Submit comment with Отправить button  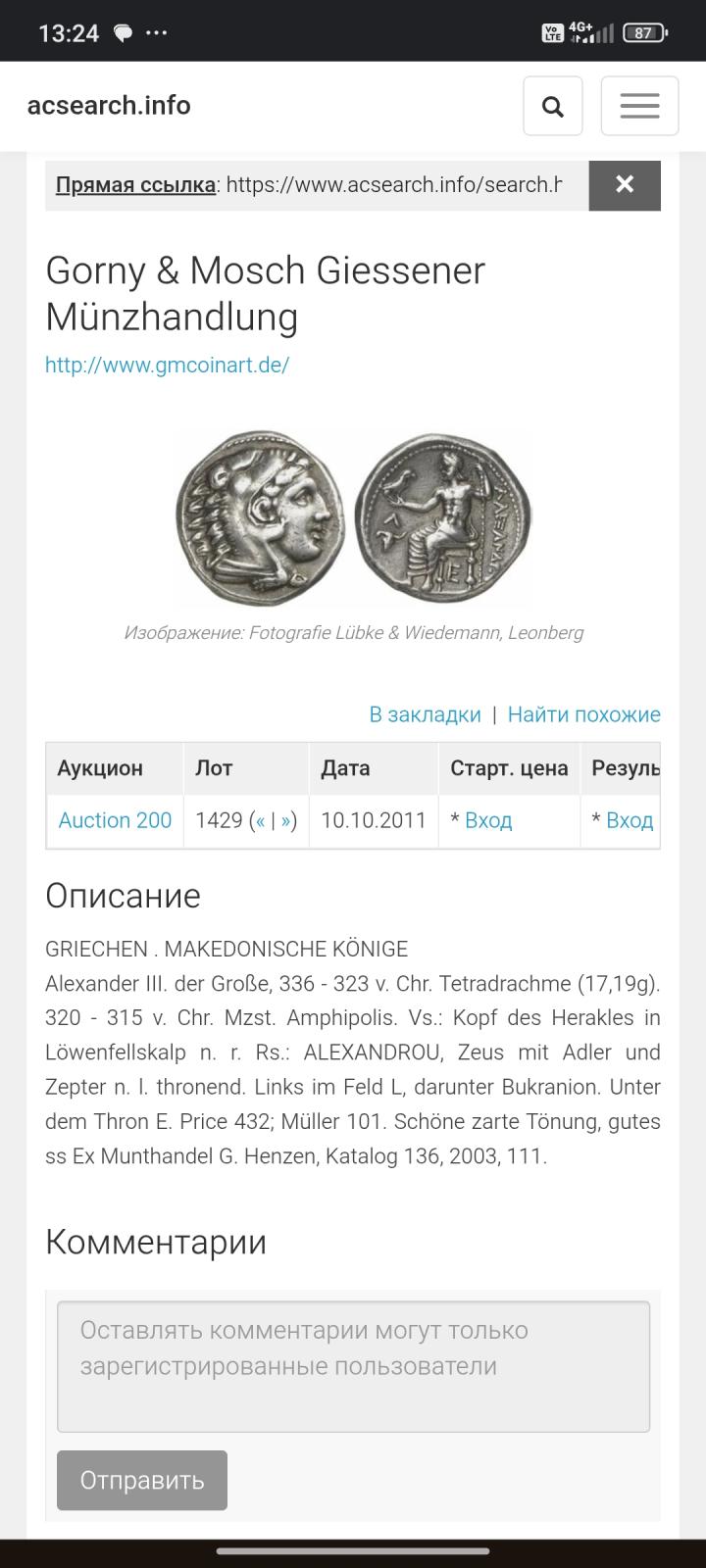click(x=142, y=1480)
